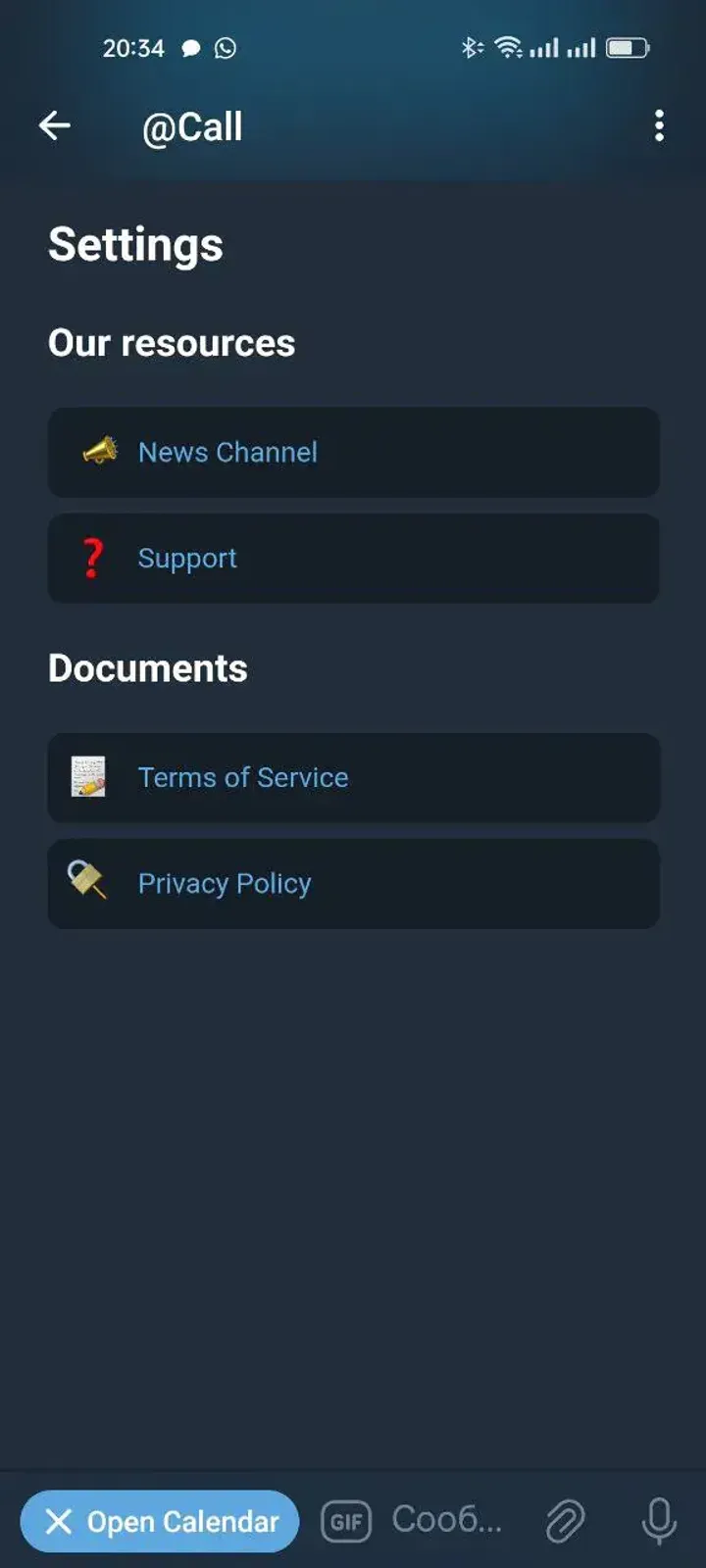Image resolution: width=706 pixels, height=1568 pixels.
Task: Tap the paperclip to attach a file
Action: (x=567, y=1521)
